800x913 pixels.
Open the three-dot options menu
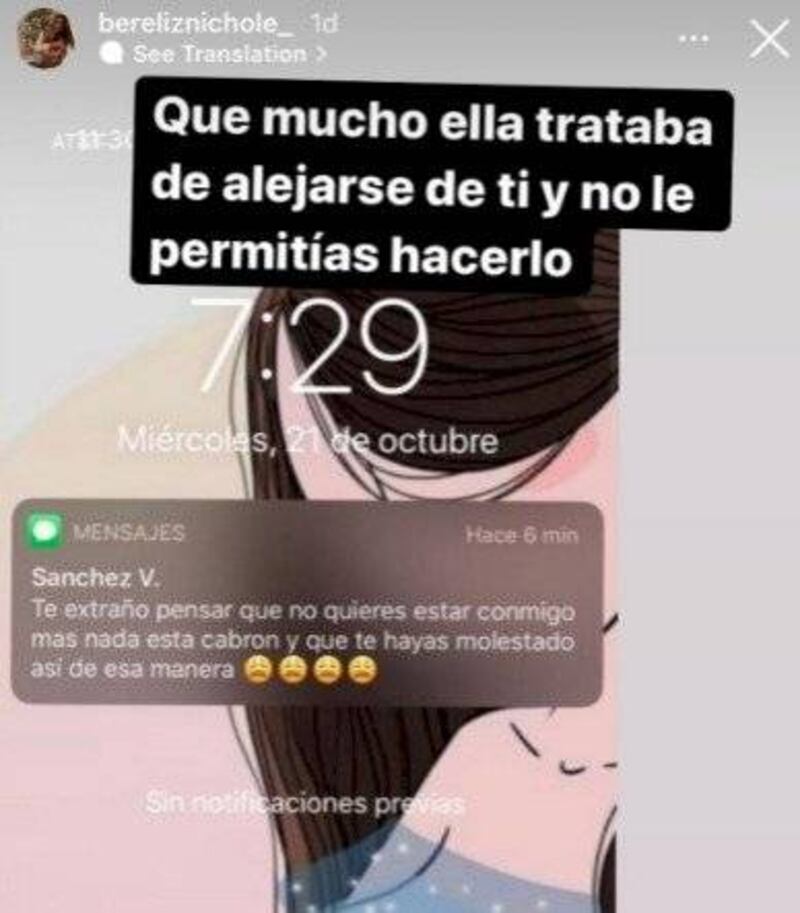tap(694, 40)
